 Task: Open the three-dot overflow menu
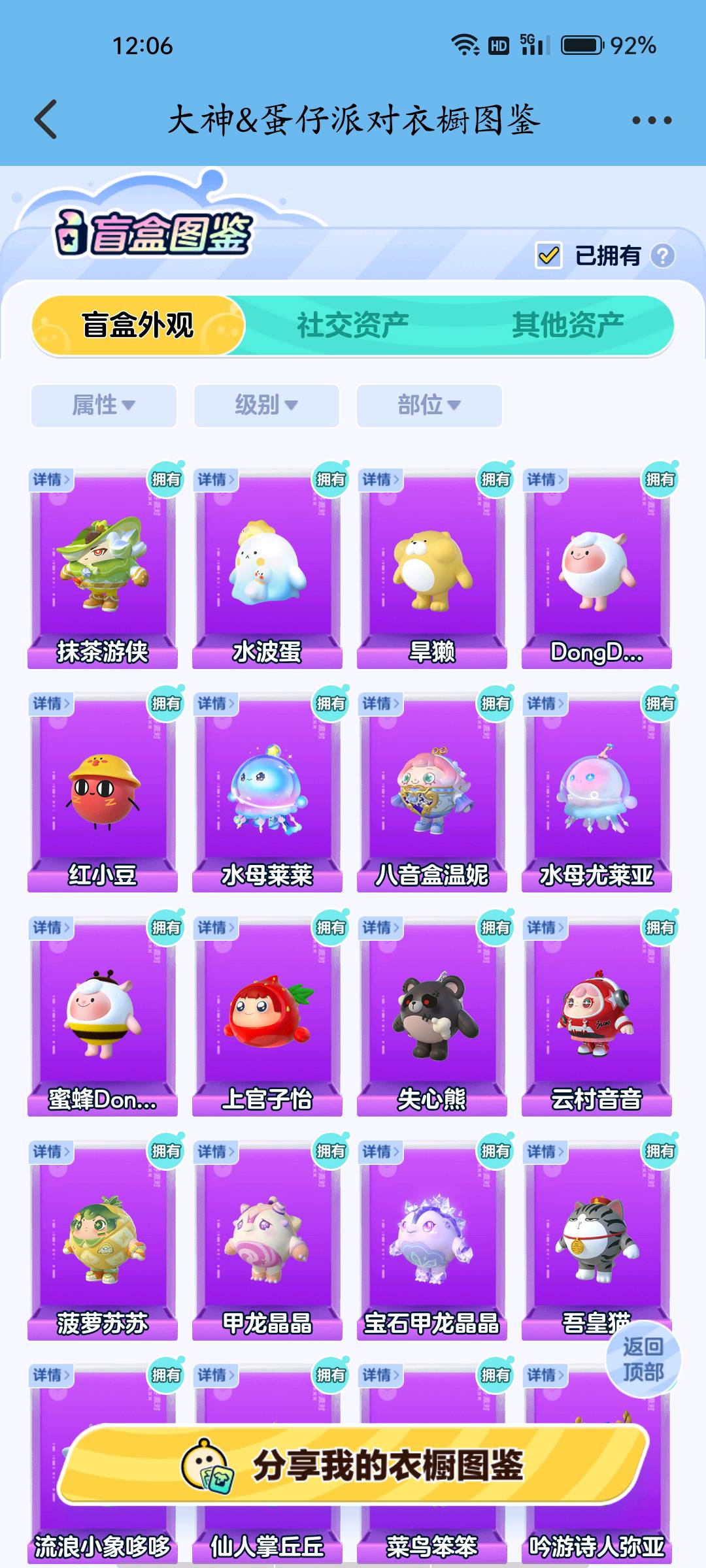click(x=651, y=120)
